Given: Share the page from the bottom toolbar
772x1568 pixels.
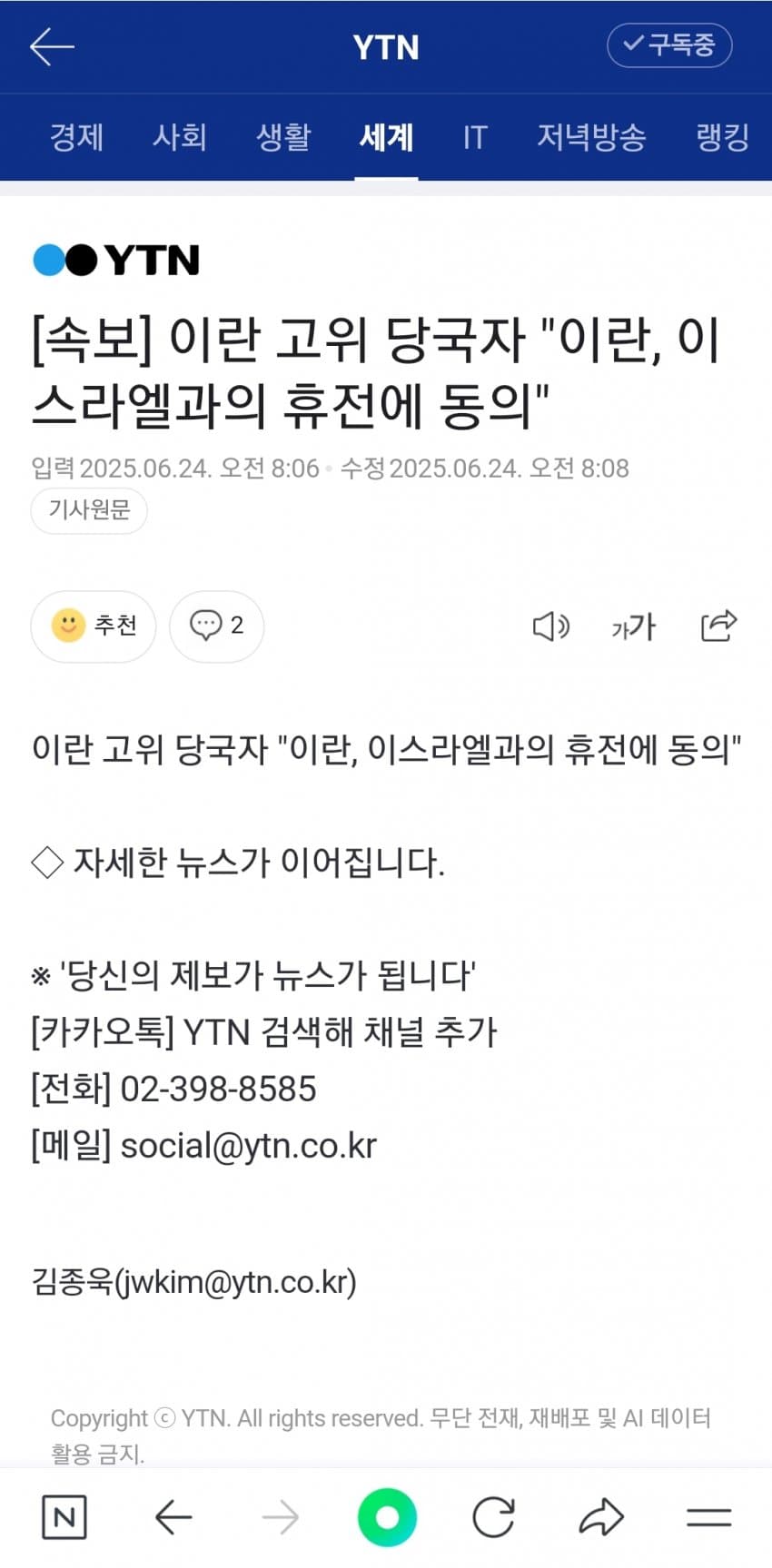Looking at the screenshot, I should pos(601,1517).
